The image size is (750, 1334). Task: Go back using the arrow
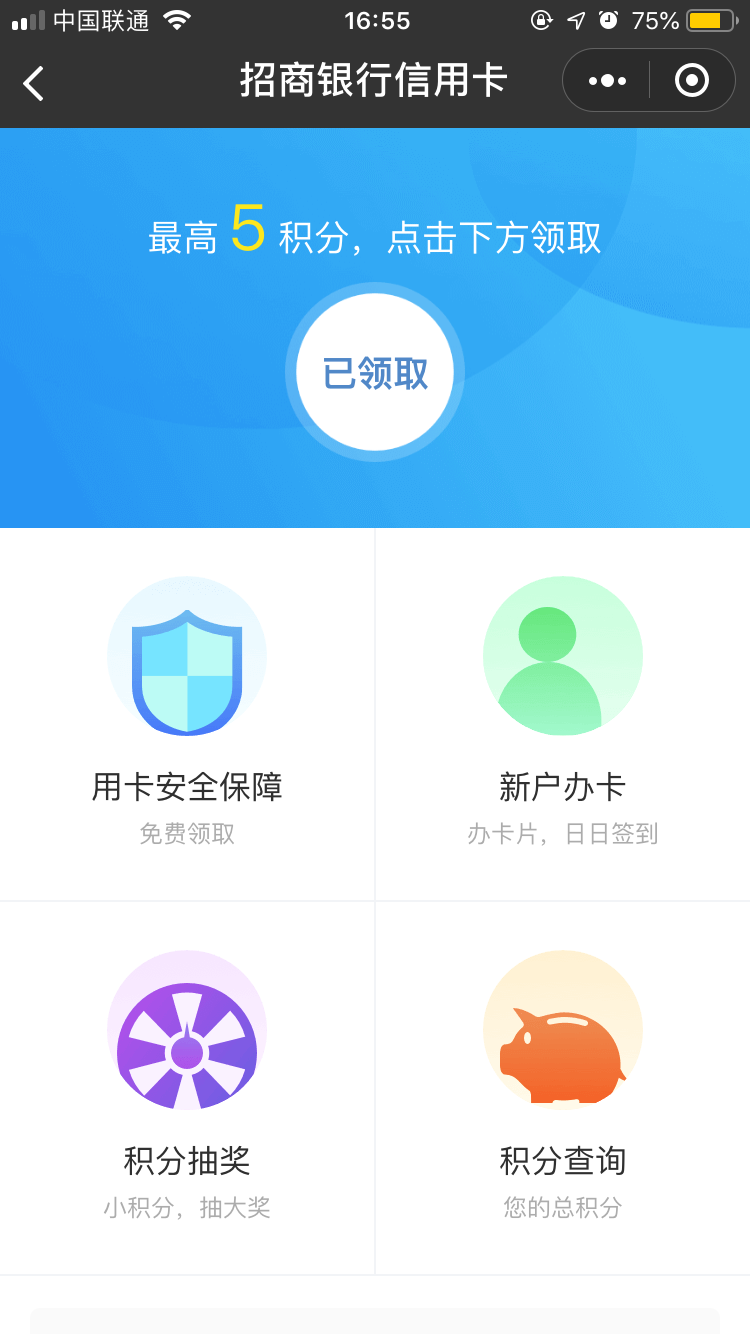34,83
